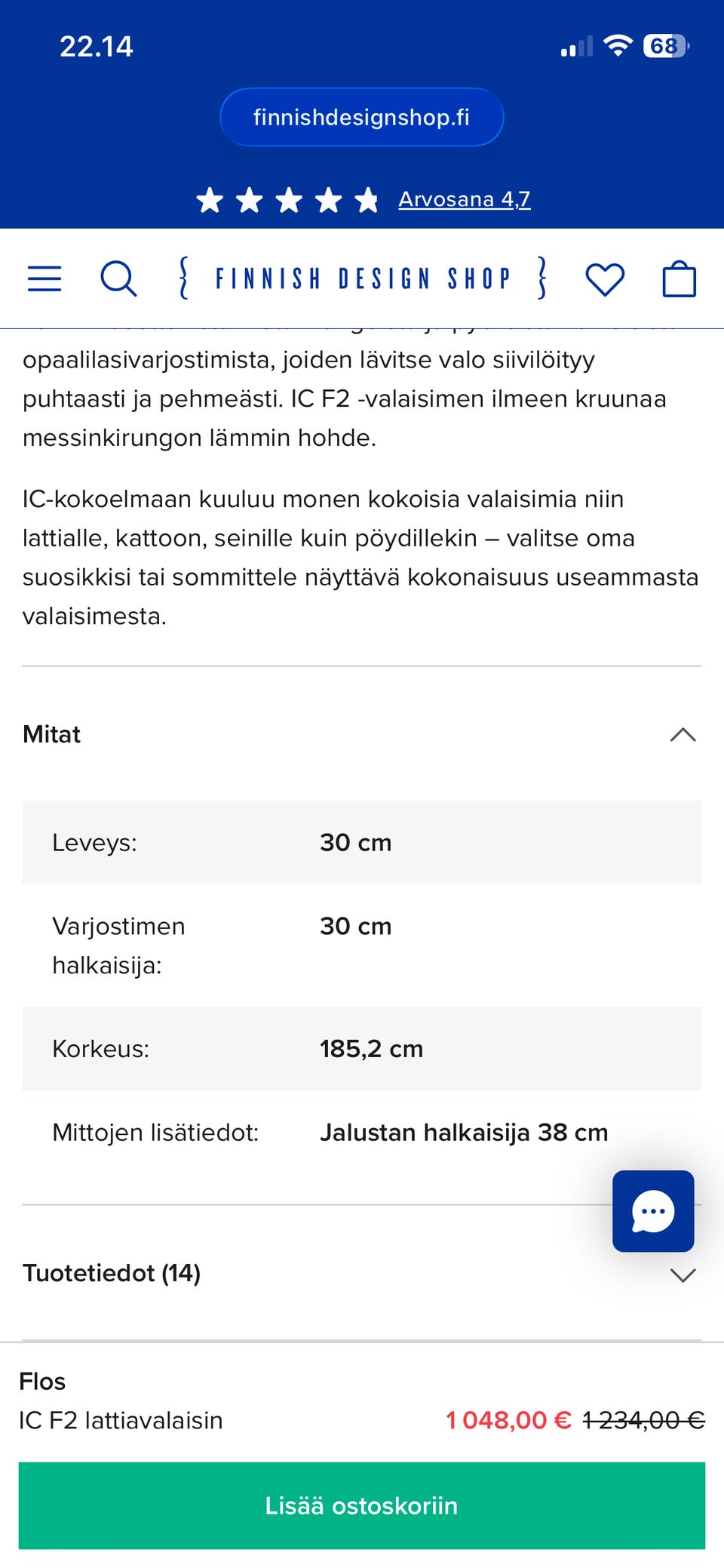Open the hamburger menu
The width and height of the screenshot is (724, 1568).
coord(44,278)
